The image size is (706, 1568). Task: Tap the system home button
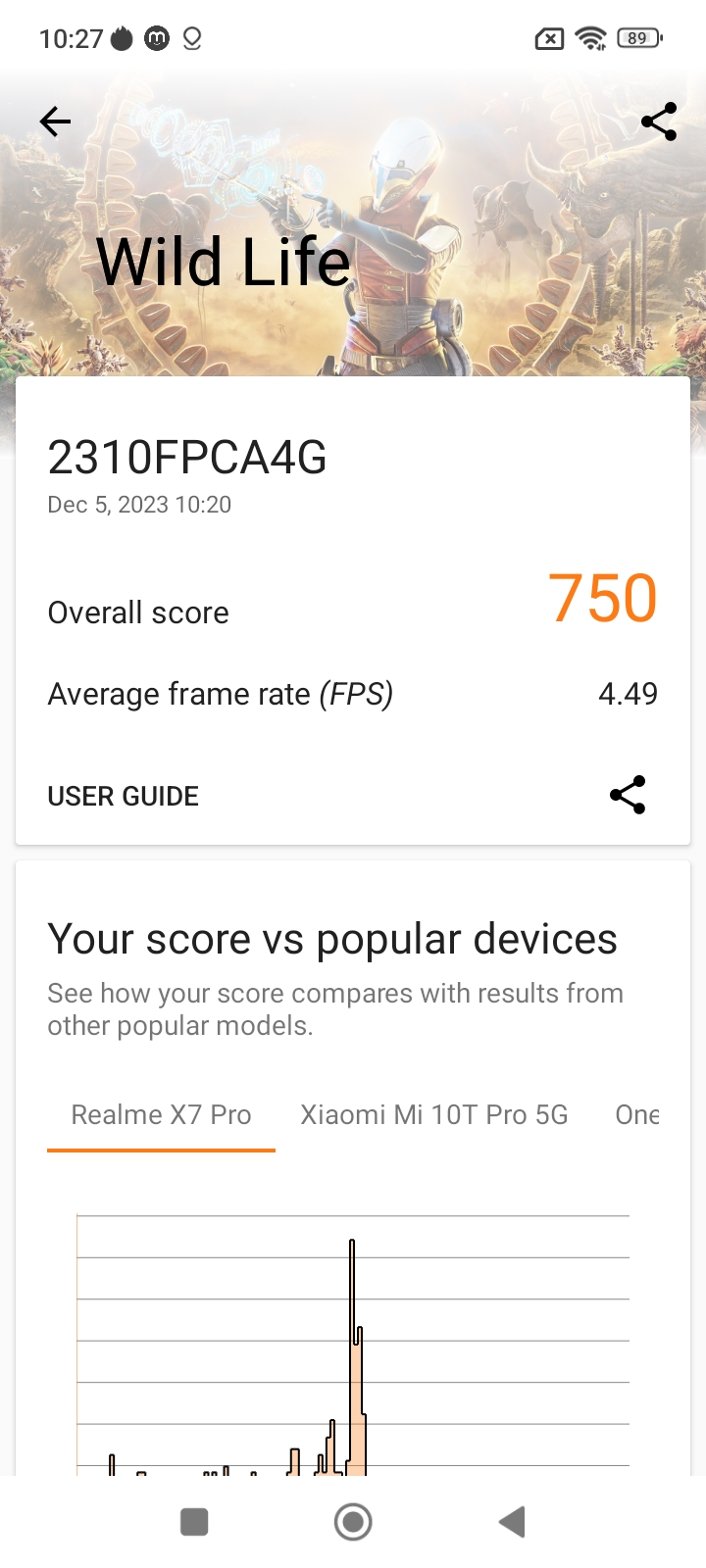(x=353, y=1522)
